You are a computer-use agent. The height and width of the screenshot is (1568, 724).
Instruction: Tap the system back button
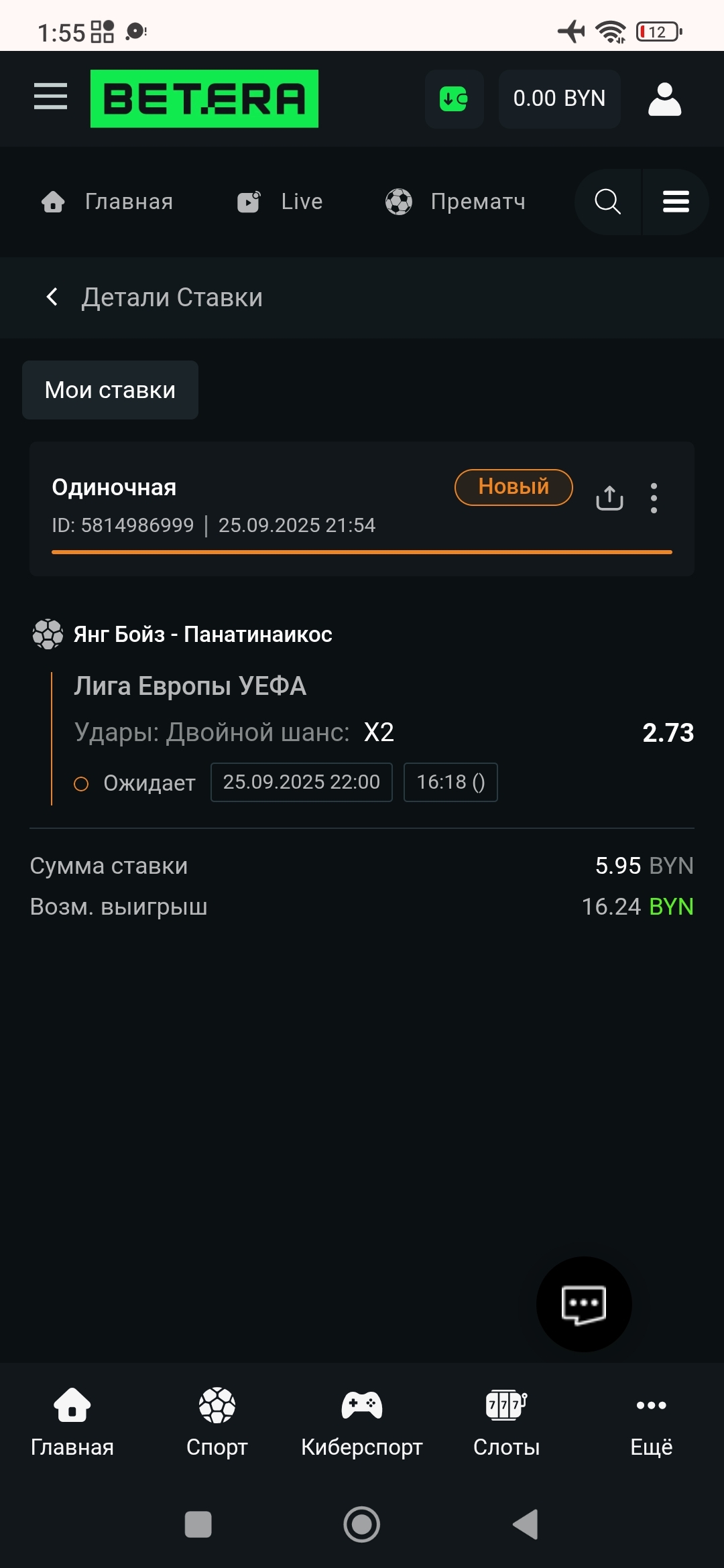tap(526, 1524)
